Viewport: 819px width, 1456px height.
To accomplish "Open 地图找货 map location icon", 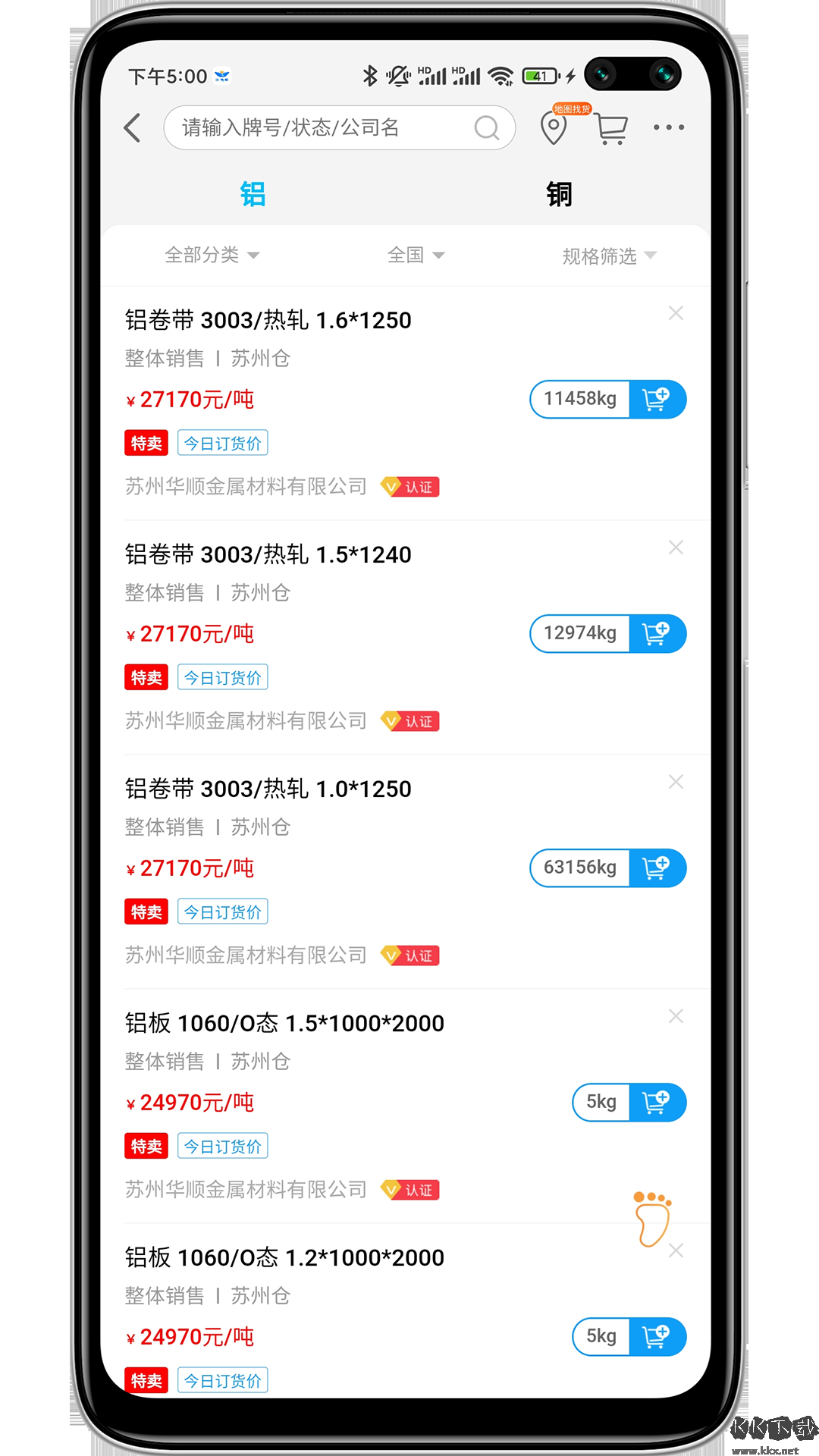I will (554, 127).
